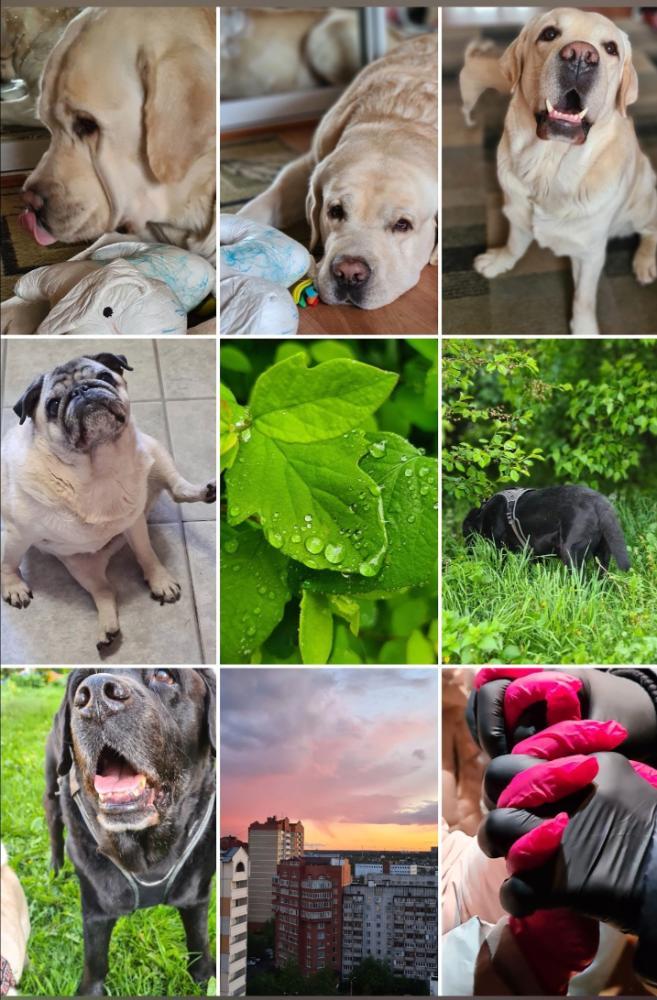Open the photo of the black dog in bushes
This screenshot has height=1000, width=657.
[x=549, y=500]
